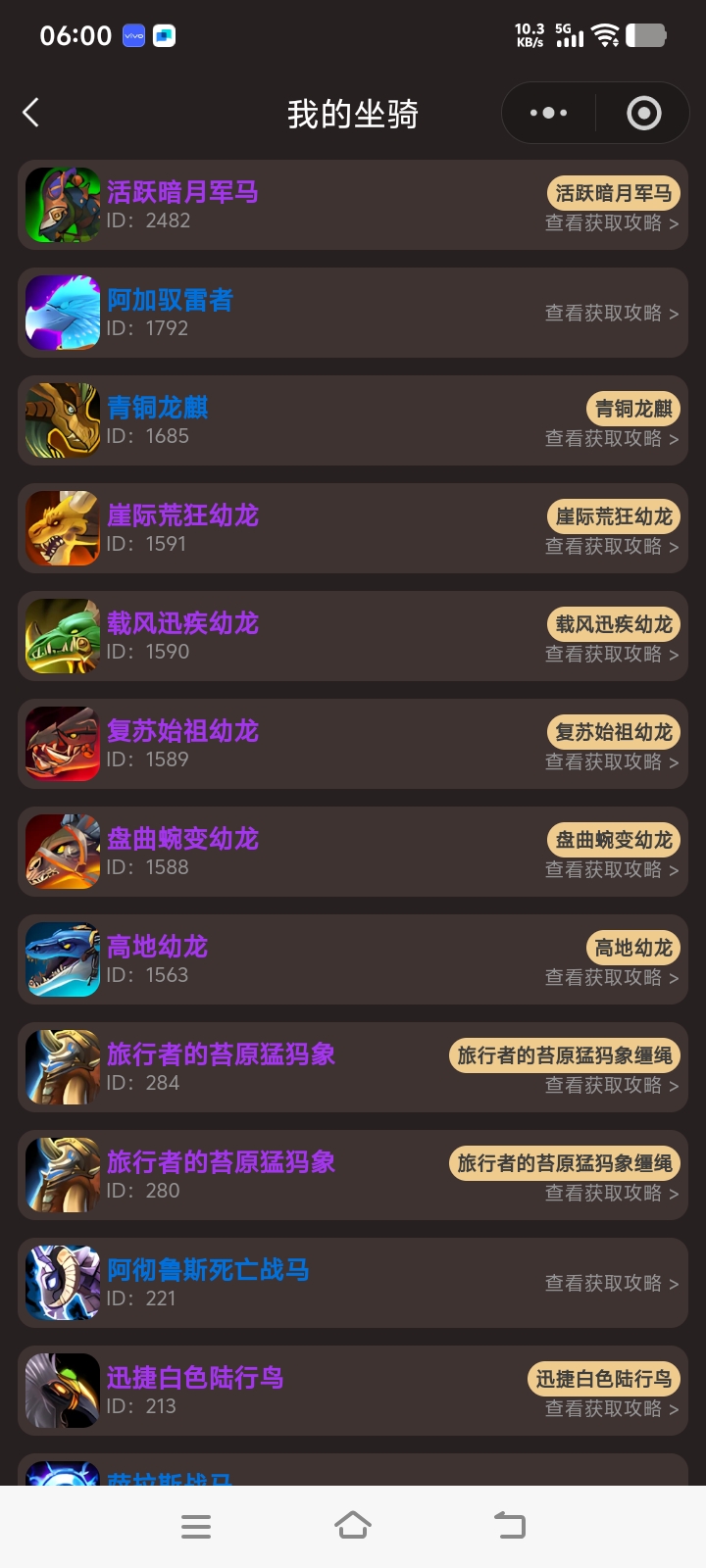Image resolution: width=706 pixels, height=1568 pixels.
Task: Select the 复苏始祖幼龙 red dragon icon
Action: (62, 745)
